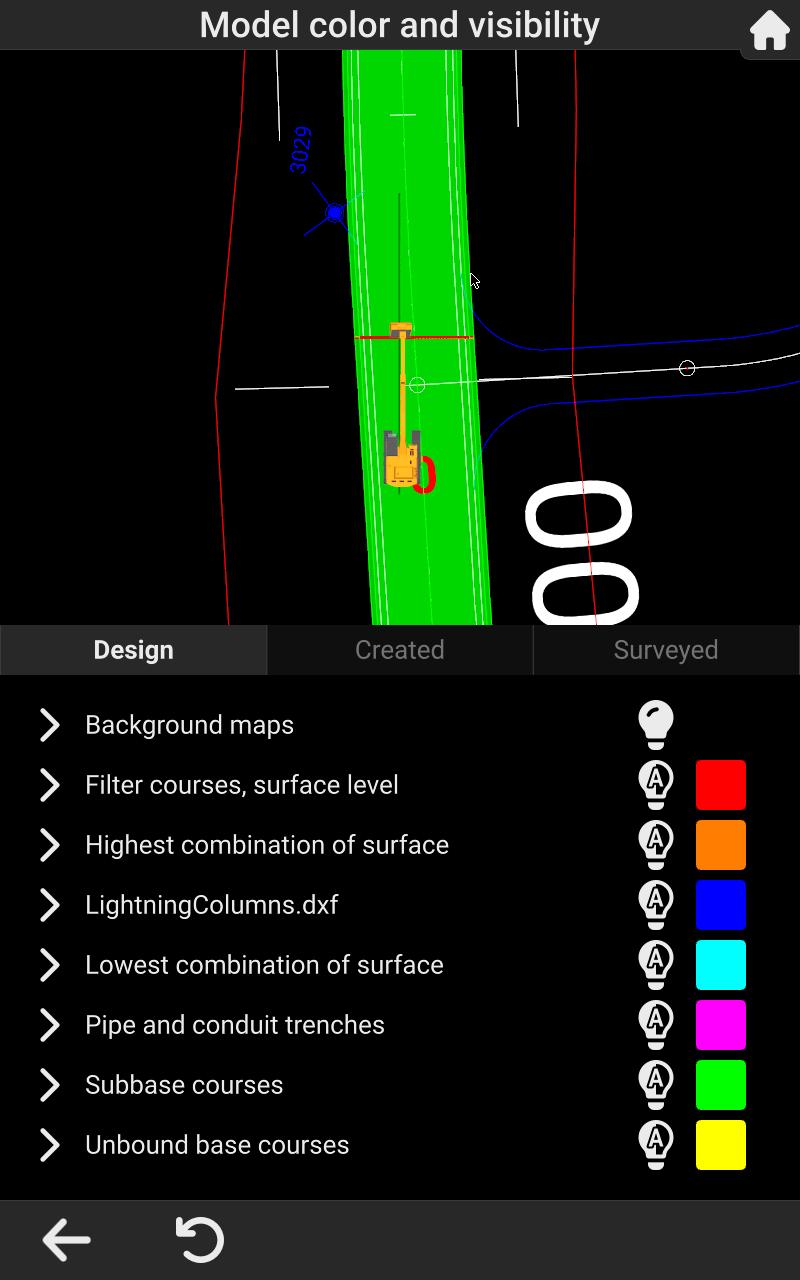The width and height of the screenshot is (800, 1280).
Task: Go back with the arrow button
Action: tap(67, 1240)
